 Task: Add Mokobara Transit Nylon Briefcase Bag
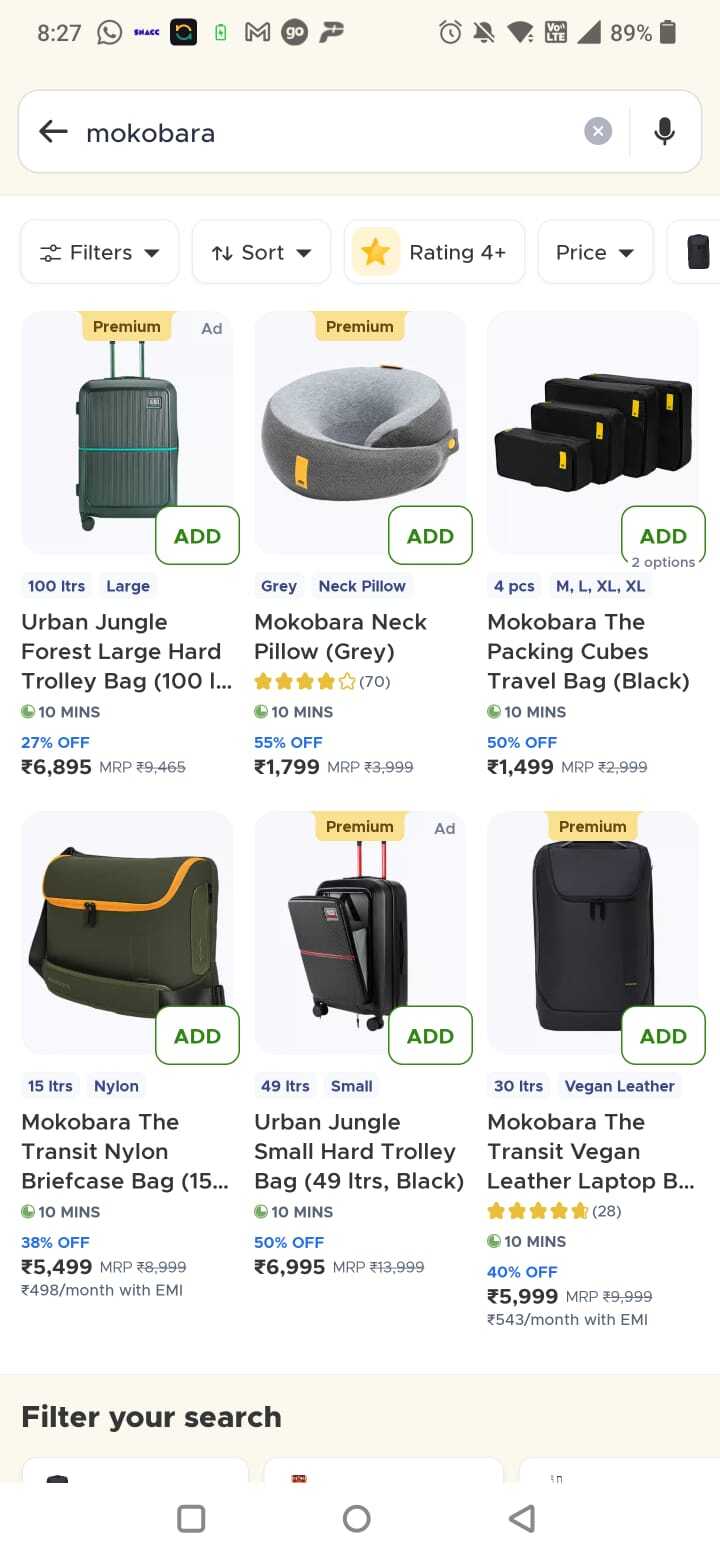(197, 1036)
